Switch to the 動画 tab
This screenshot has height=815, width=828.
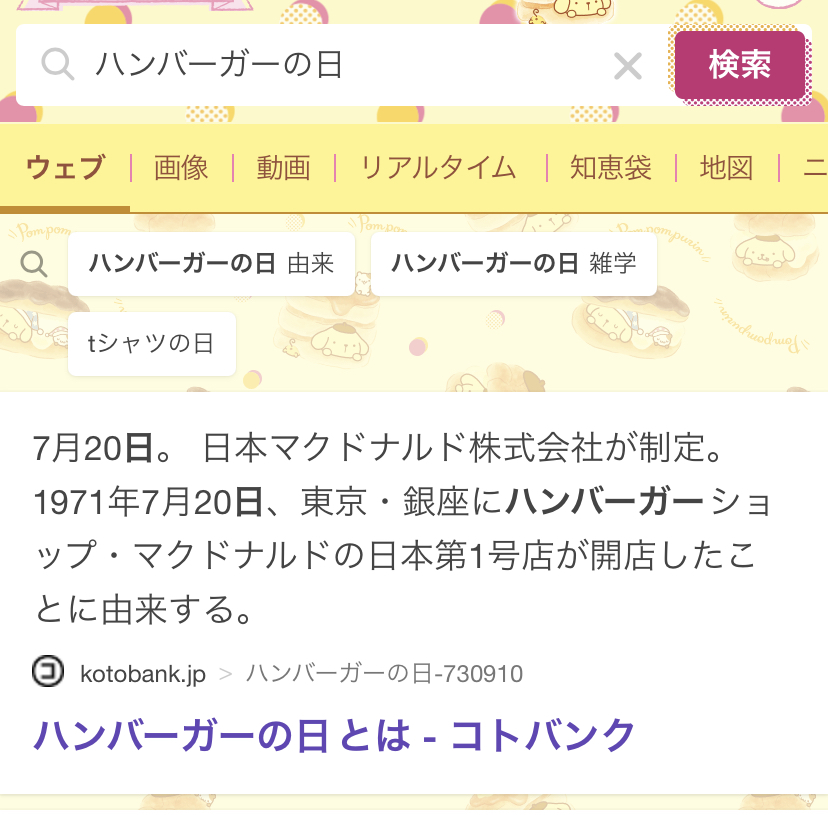pos(283,168)
